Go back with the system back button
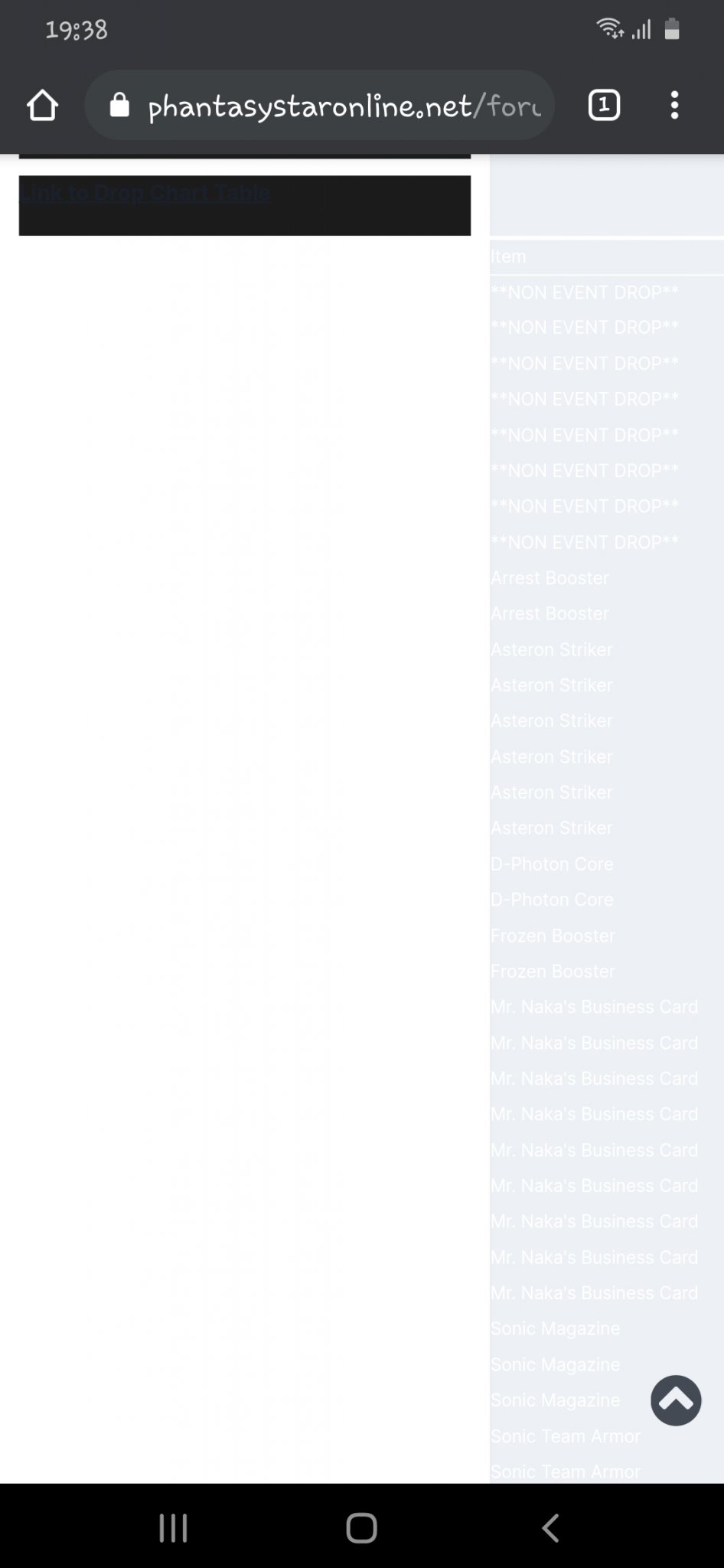This screenshot has height=1568, width=724. pyautogui.click(x=550, y=1527)
